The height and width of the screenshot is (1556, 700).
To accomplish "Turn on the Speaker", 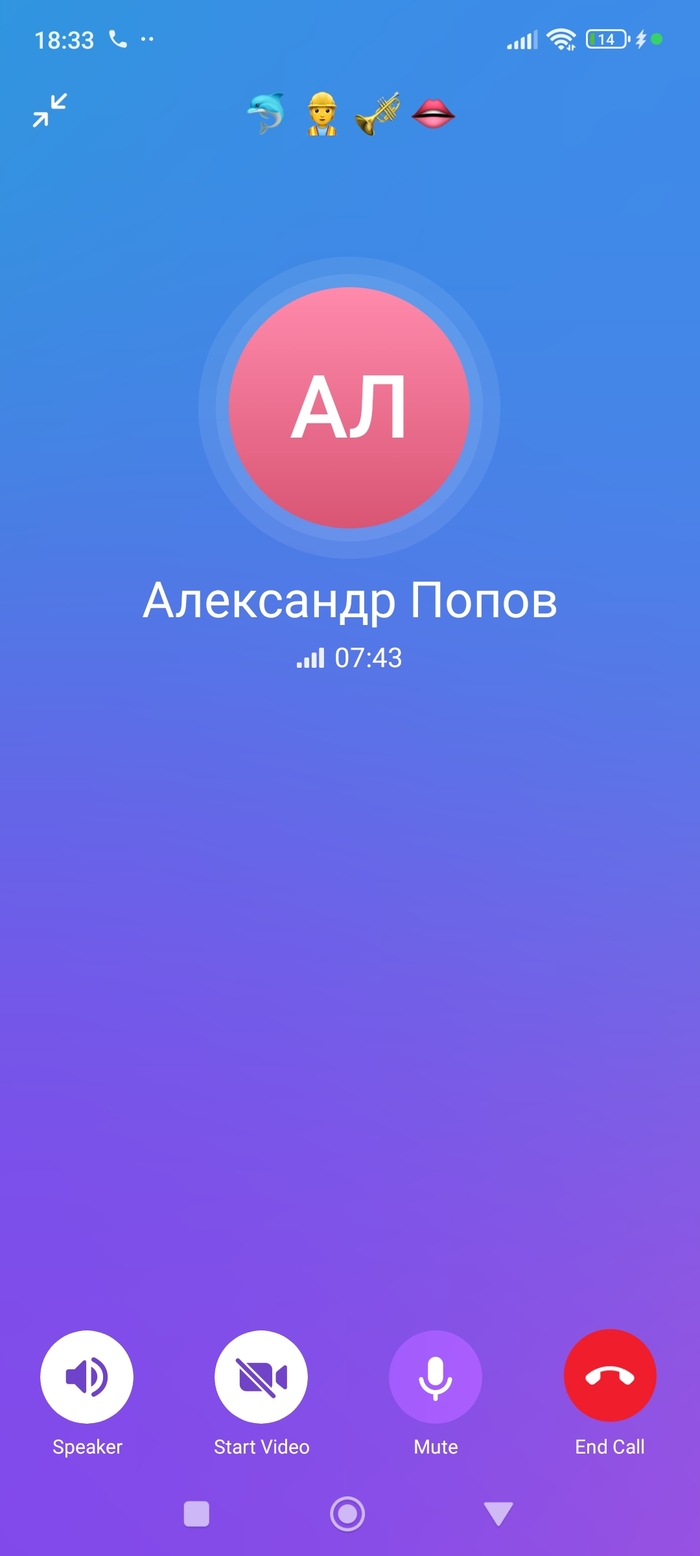I will (87, 1377).
